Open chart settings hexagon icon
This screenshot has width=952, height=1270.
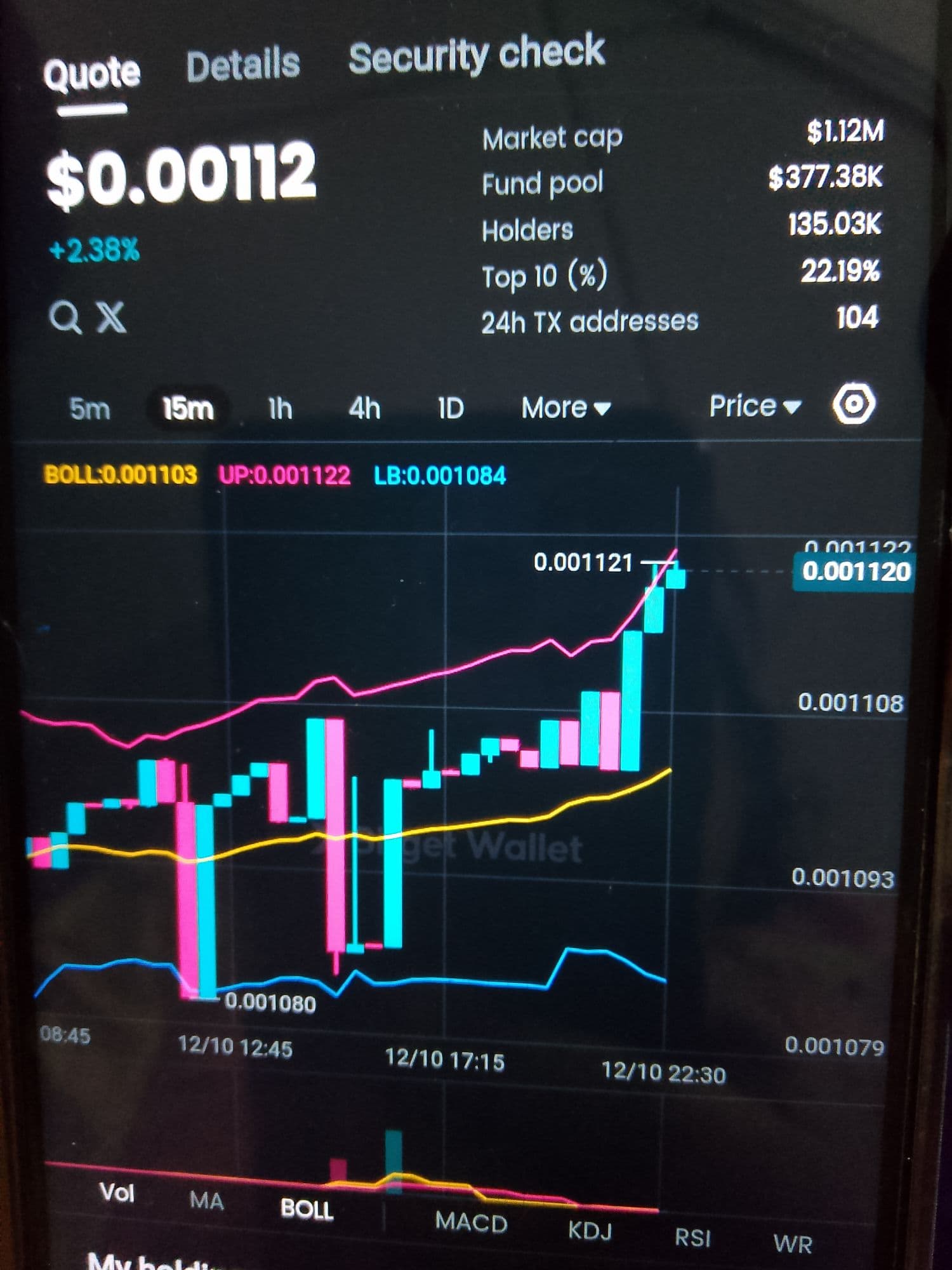pyautogui.click(x=854, y=404)
